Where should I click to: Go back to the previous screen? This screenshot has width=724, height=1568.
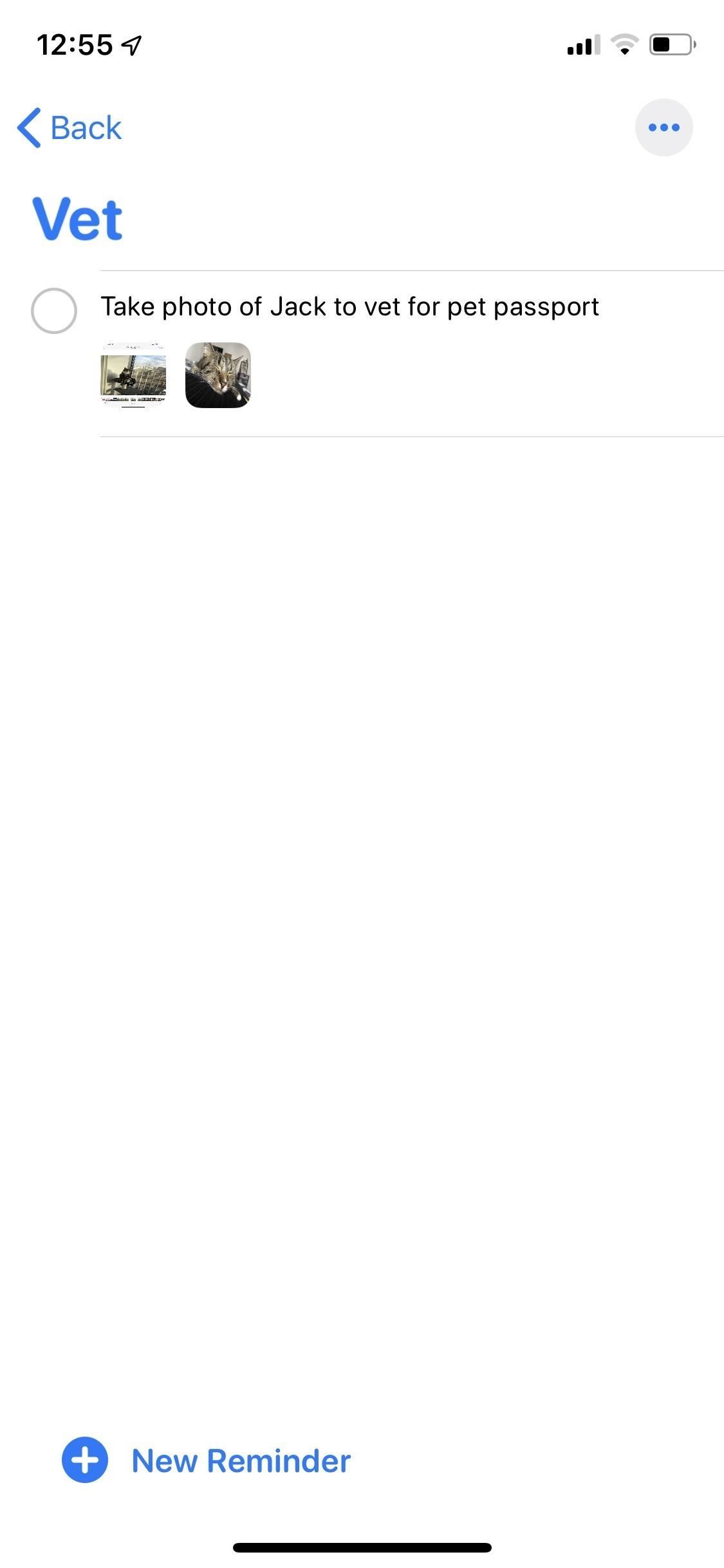click(70, 127)
